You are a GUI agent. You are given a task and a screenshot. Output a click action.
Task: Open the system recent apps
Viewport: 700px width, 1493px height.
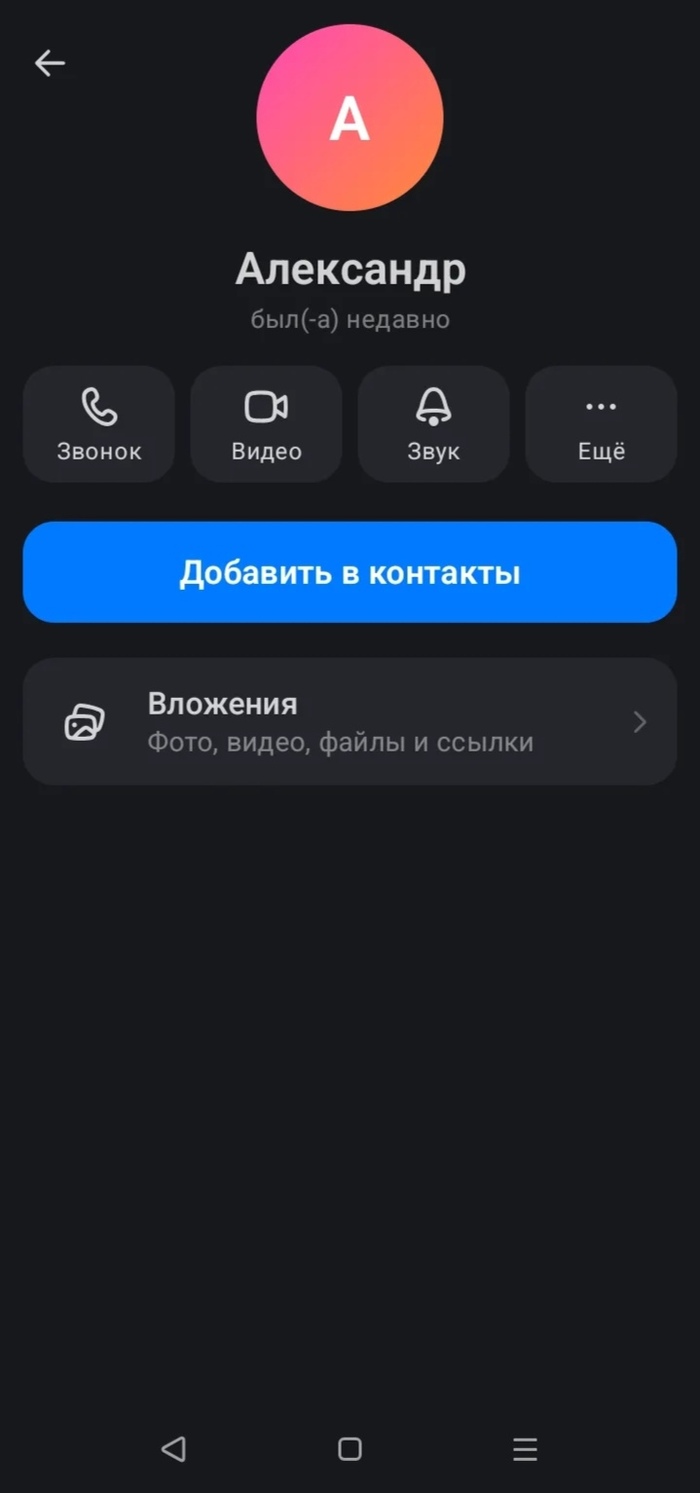[x=525, y=1448]
